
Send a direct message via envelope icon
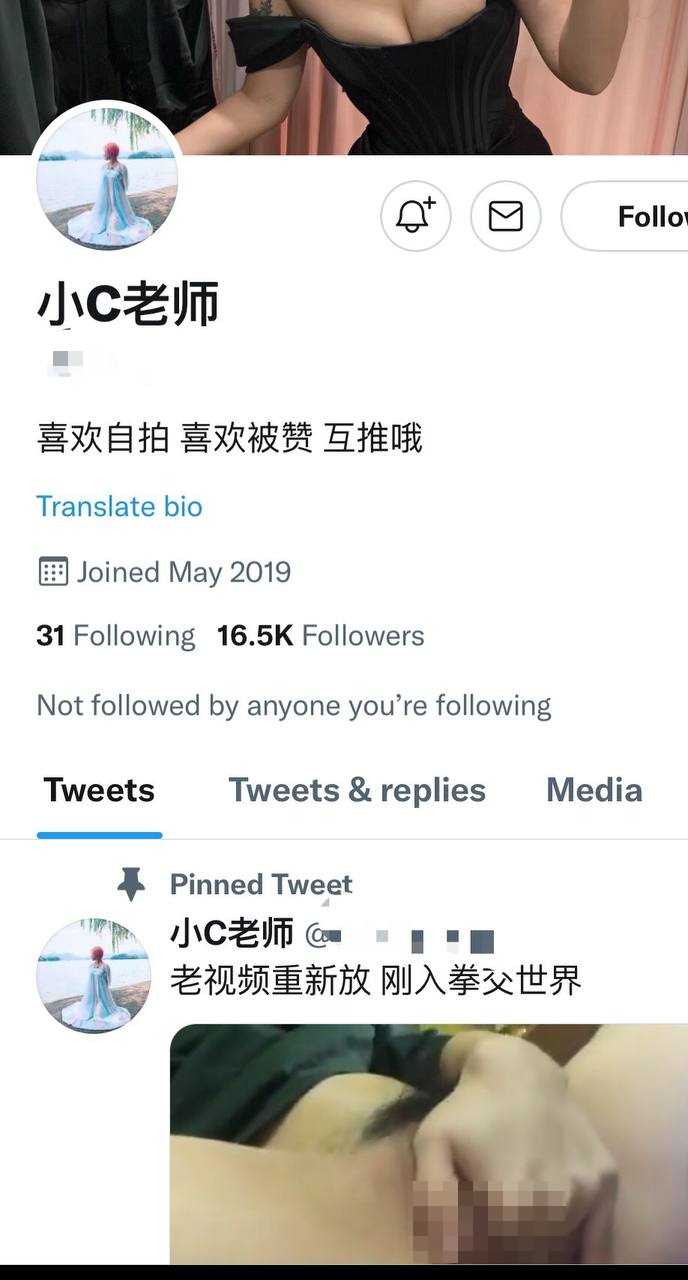point(505,216)
